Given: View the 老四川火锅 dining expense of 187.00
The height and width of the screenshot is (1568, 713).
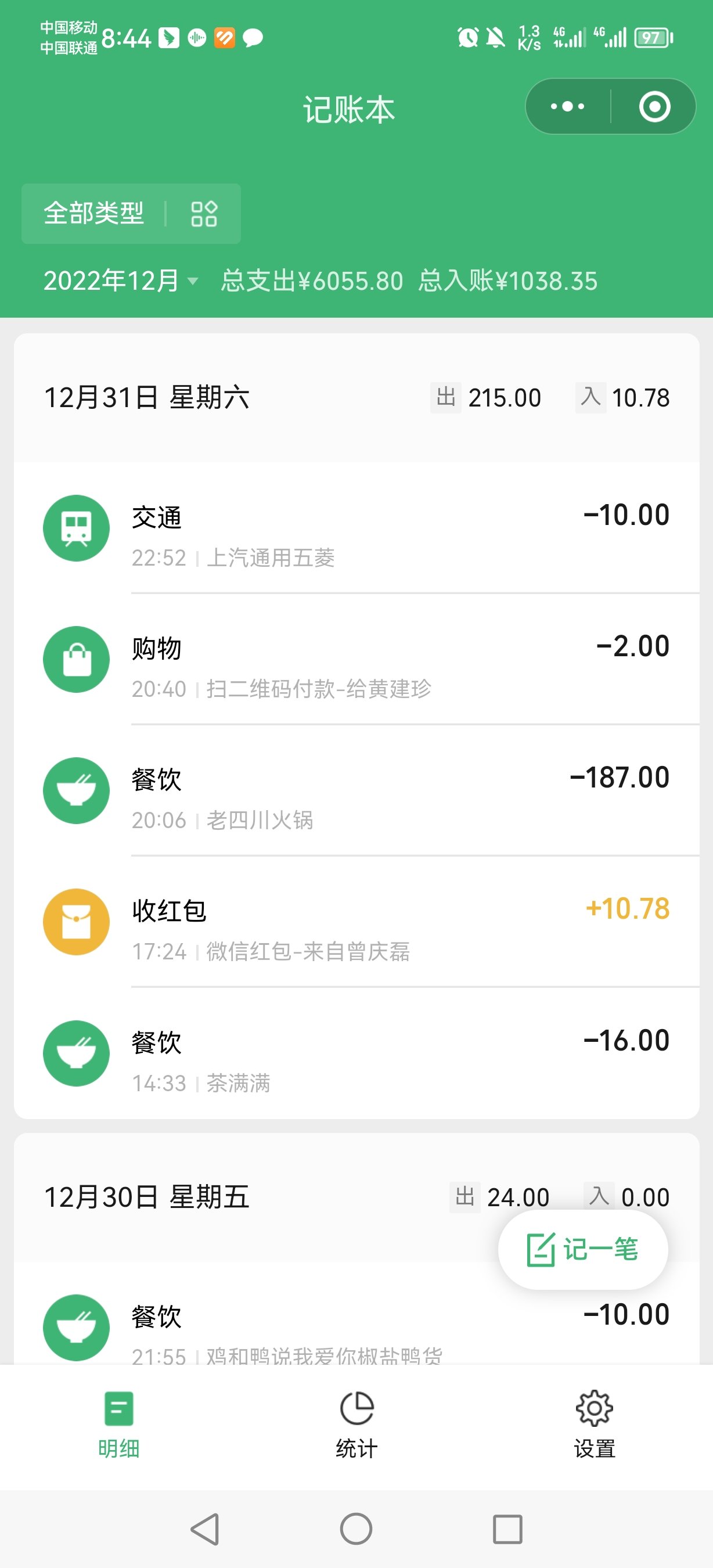Looking at the screenshot, I should click(x=356, y=791).
